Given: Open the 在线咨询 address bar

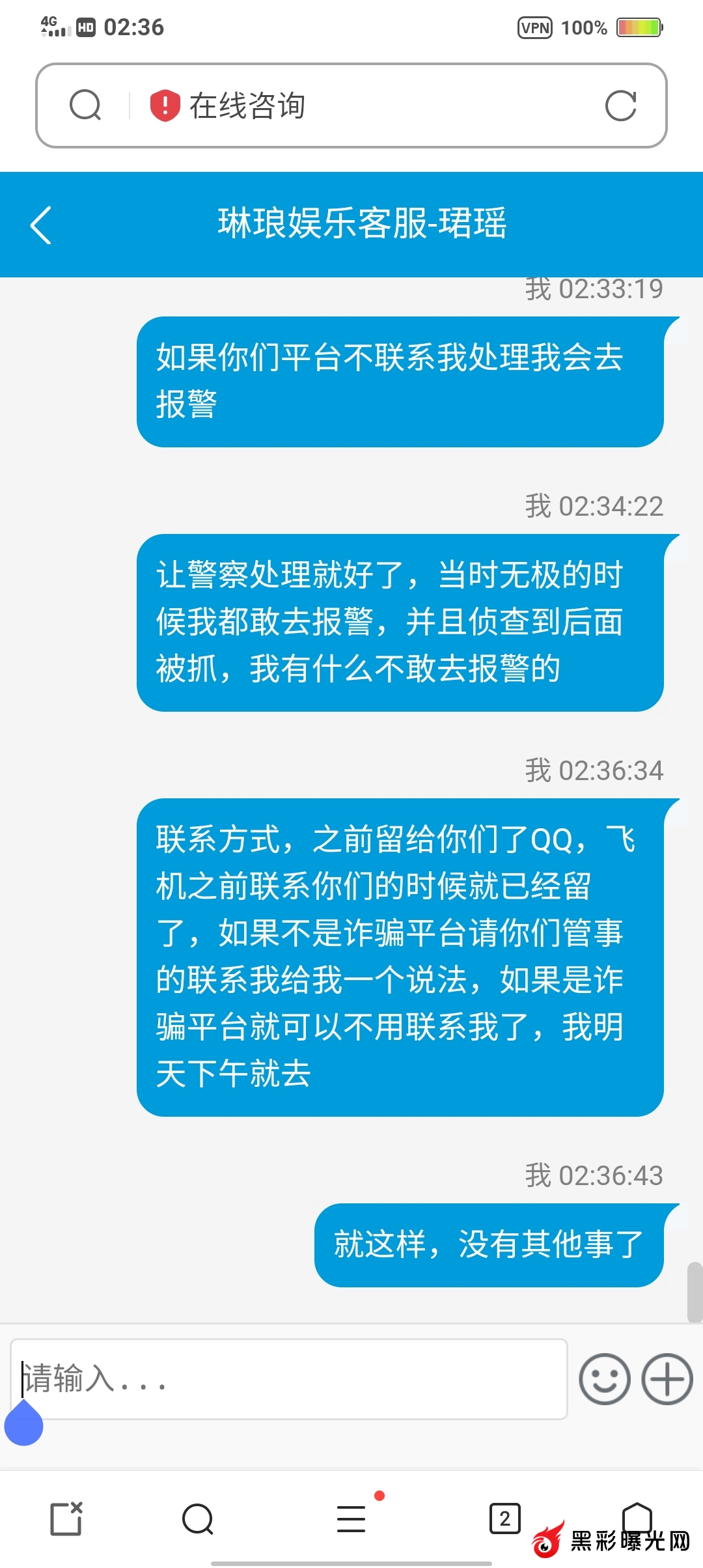Looking at the screenshot, I should coord(365,105).
